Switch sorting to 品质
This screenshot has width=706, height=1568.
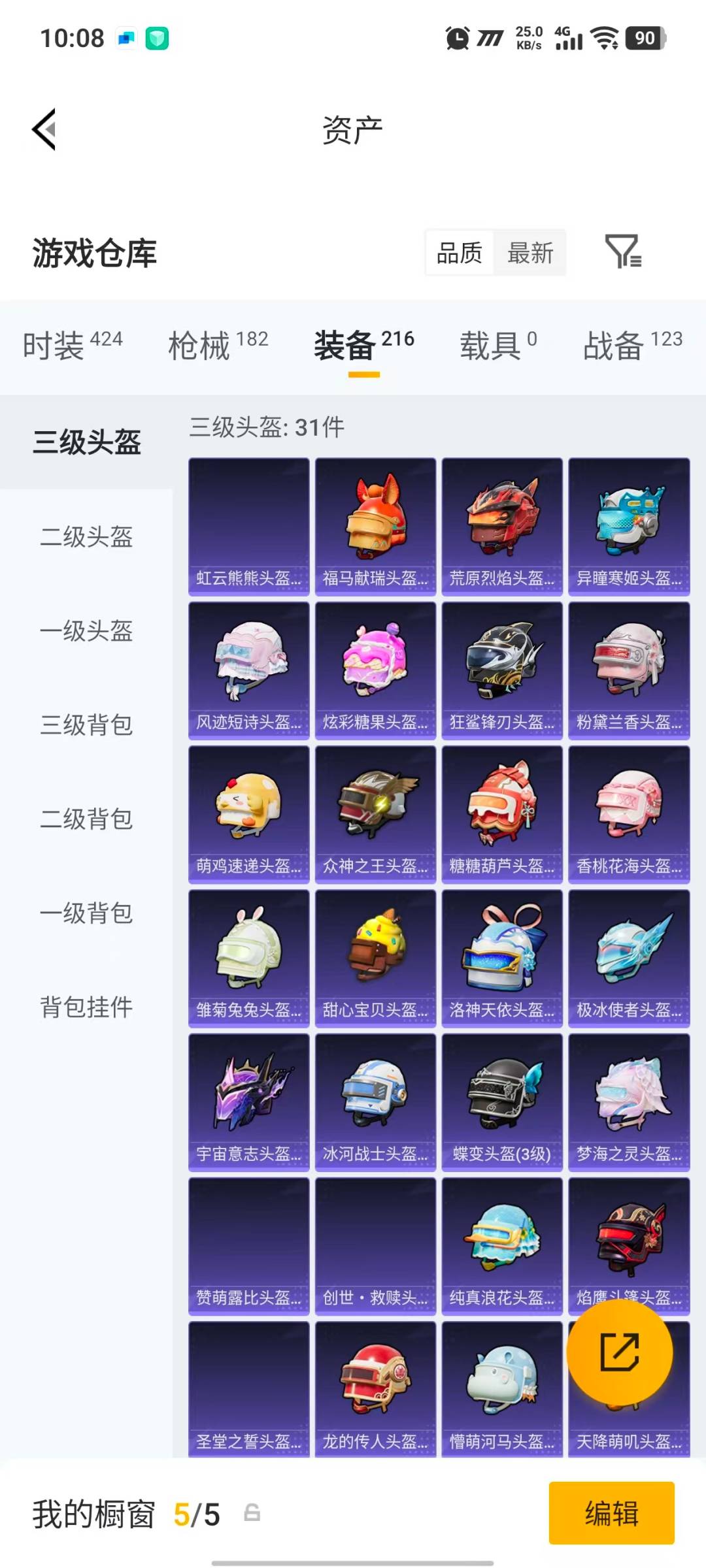point(460,253)
